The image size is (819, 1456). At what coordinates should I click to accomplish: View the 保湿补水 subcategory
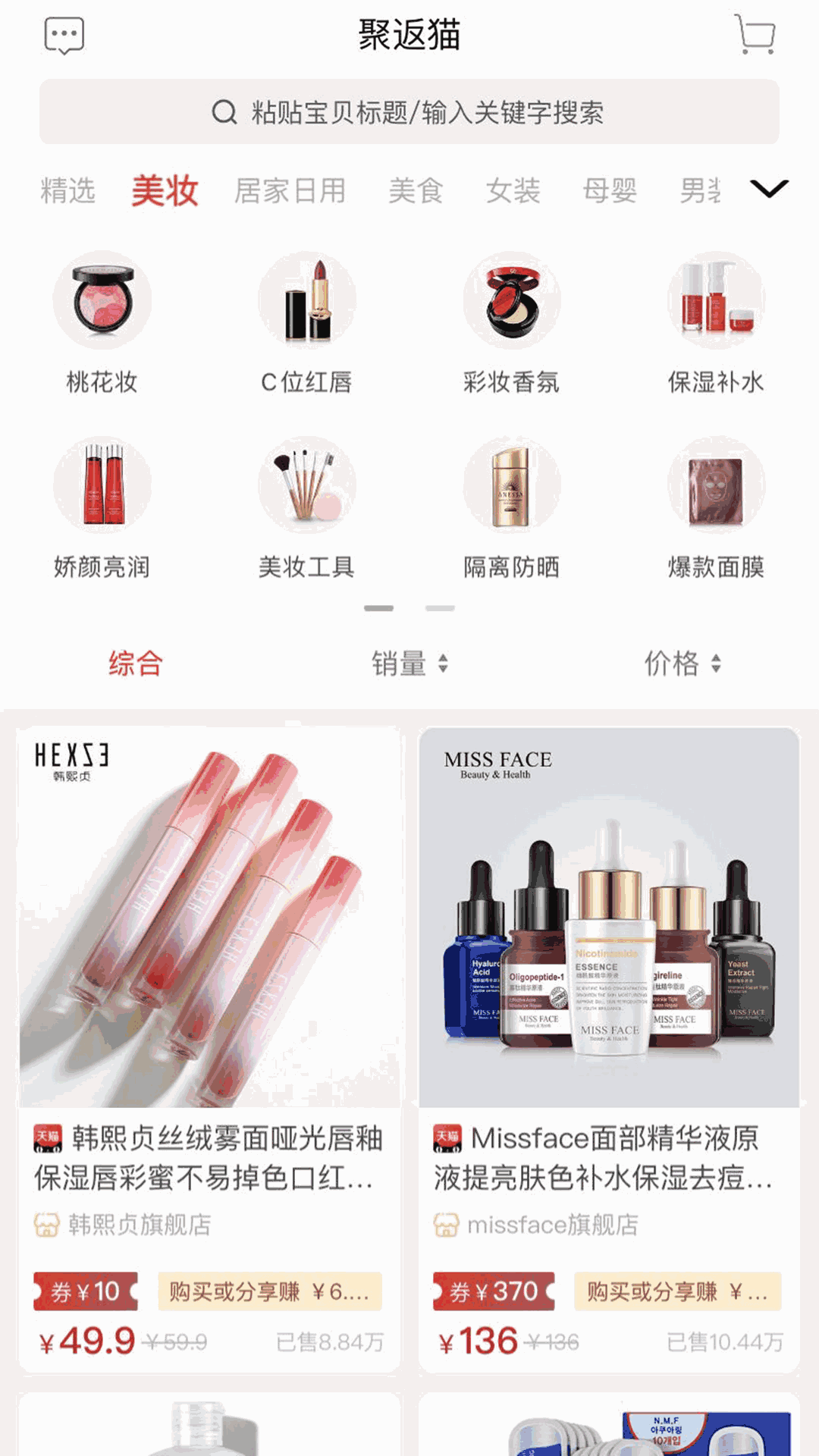pos(716,324)
